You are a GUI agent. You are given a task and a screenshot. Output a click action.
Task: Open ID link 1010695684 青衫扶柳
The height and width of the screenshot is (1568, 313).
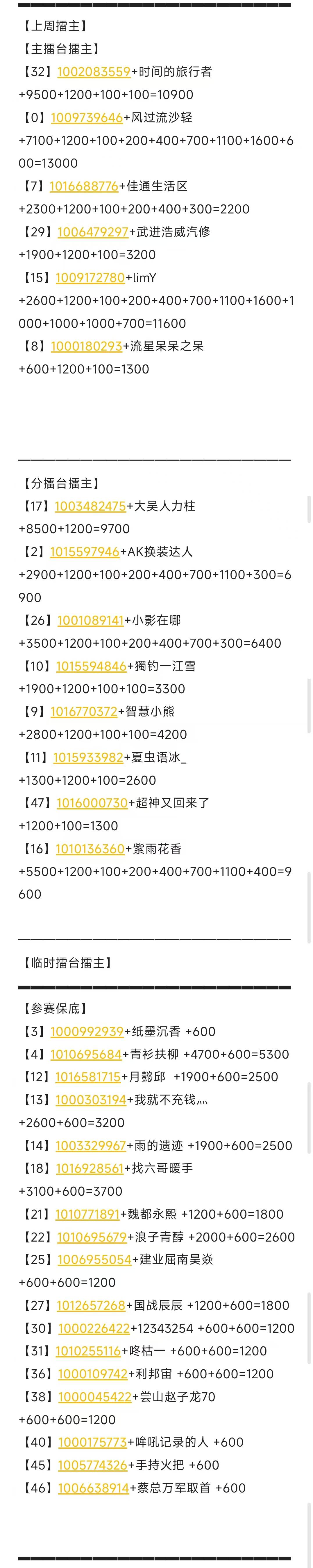(x=86, y=1054)
